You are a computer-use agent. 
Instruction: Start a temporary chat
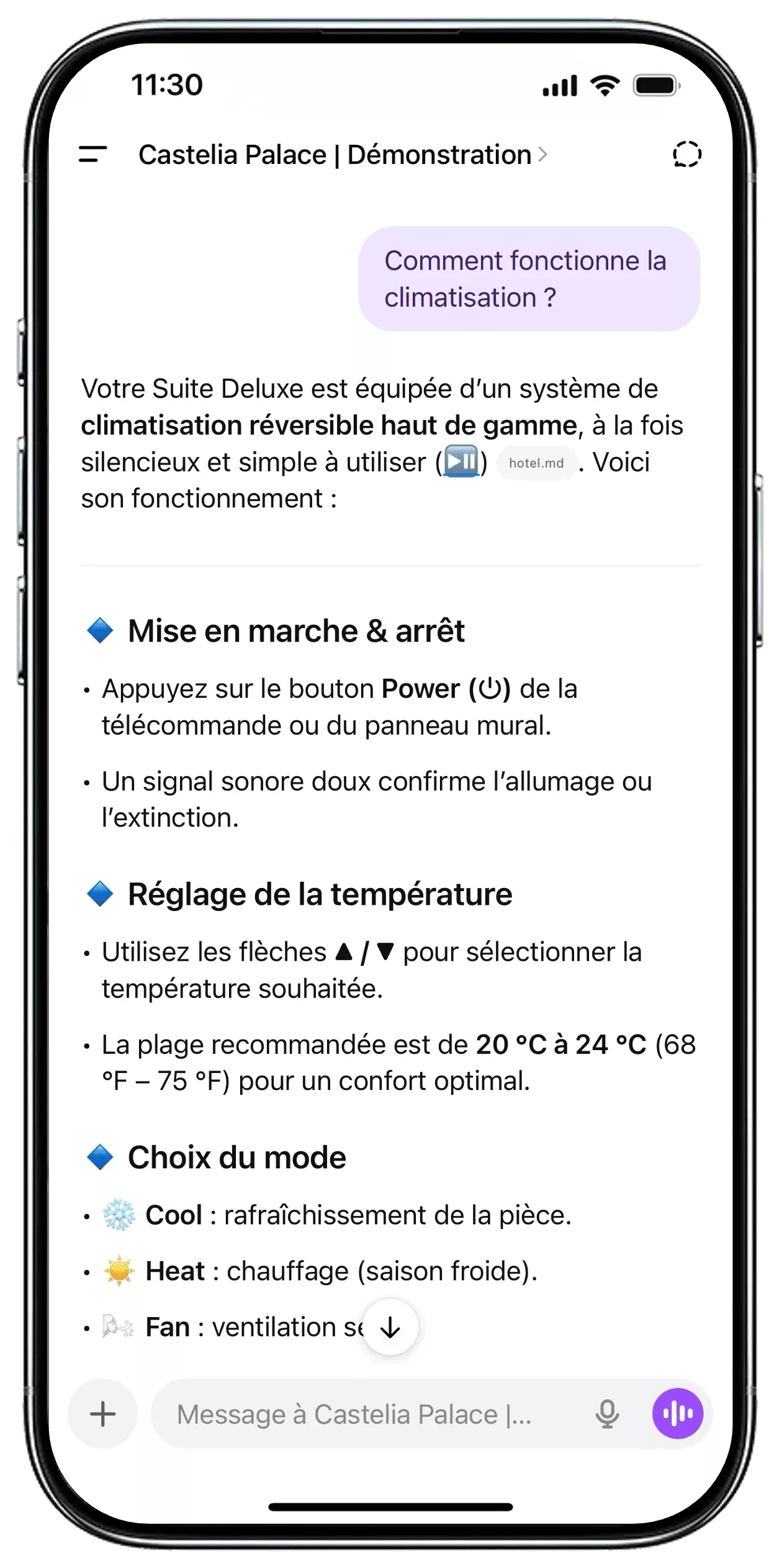tap(686, 155)
